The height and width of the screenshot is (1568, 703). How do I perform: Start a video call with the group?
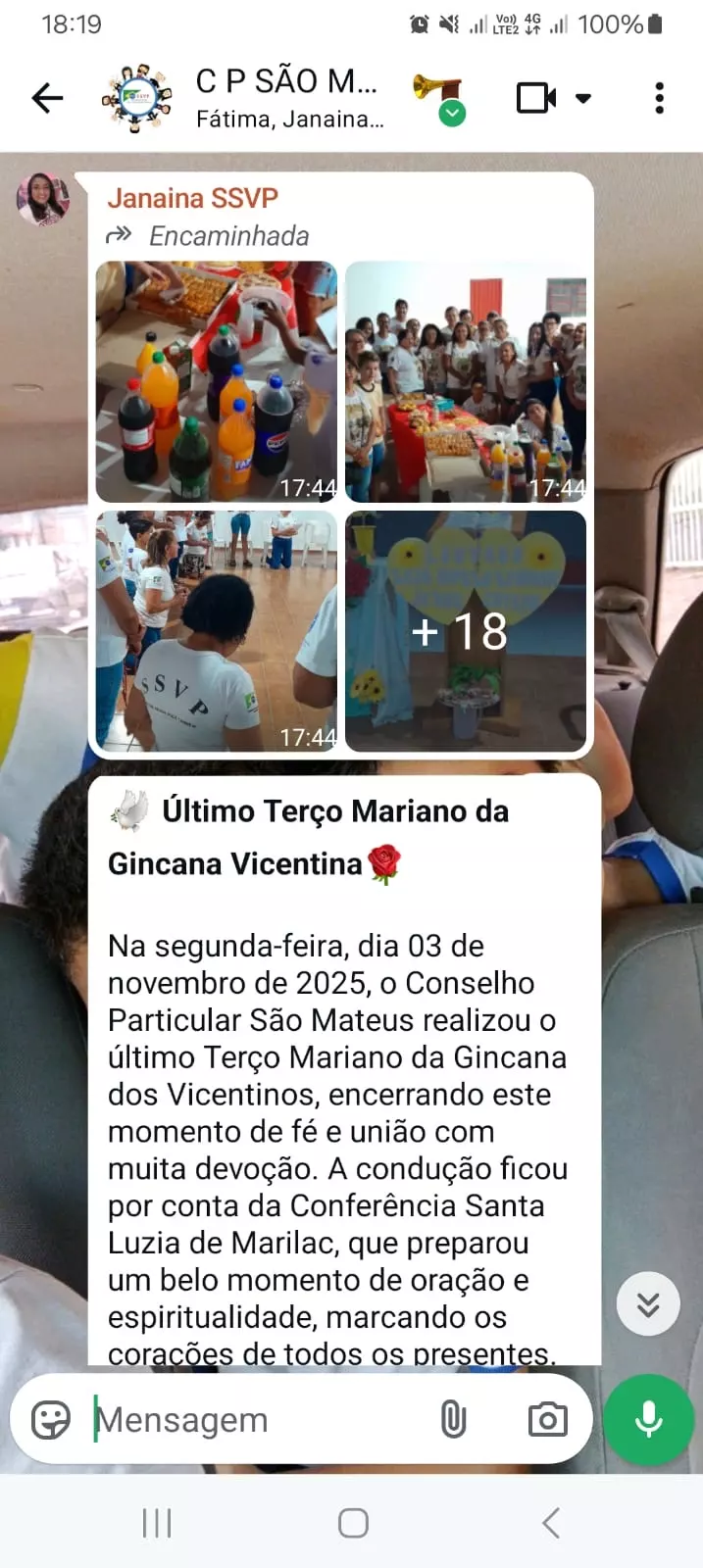(536, 98)
